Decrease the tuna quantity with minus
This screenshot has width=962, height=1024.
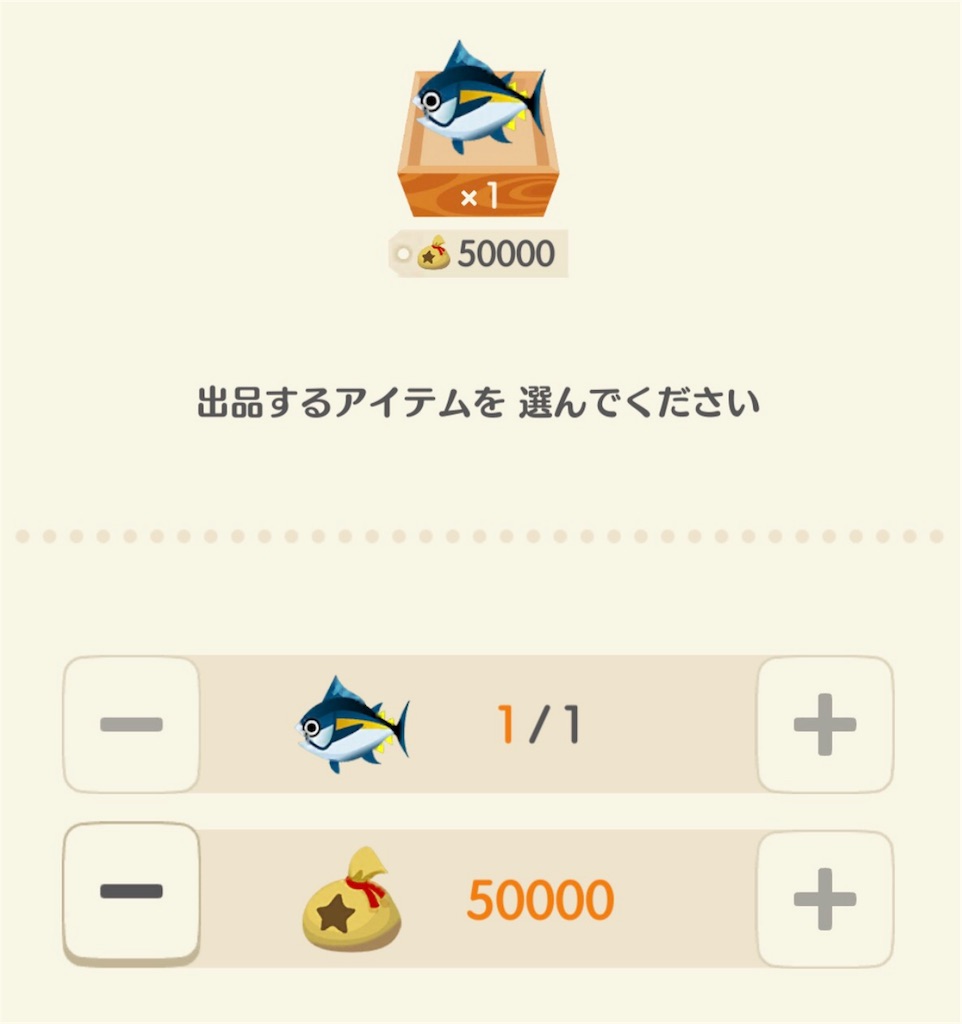[132, 725]
